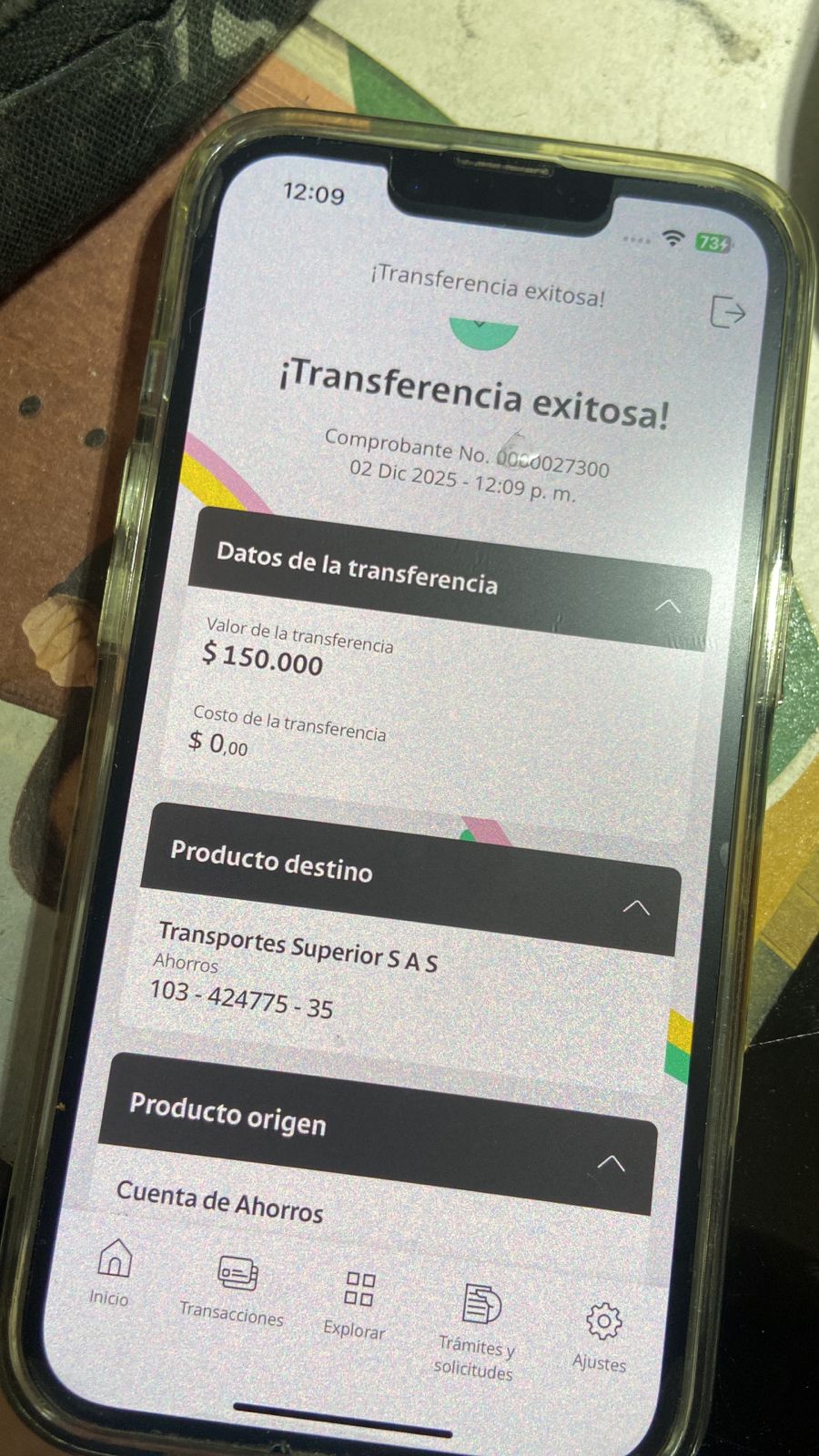Collapse the Producto origen section

611,1163
